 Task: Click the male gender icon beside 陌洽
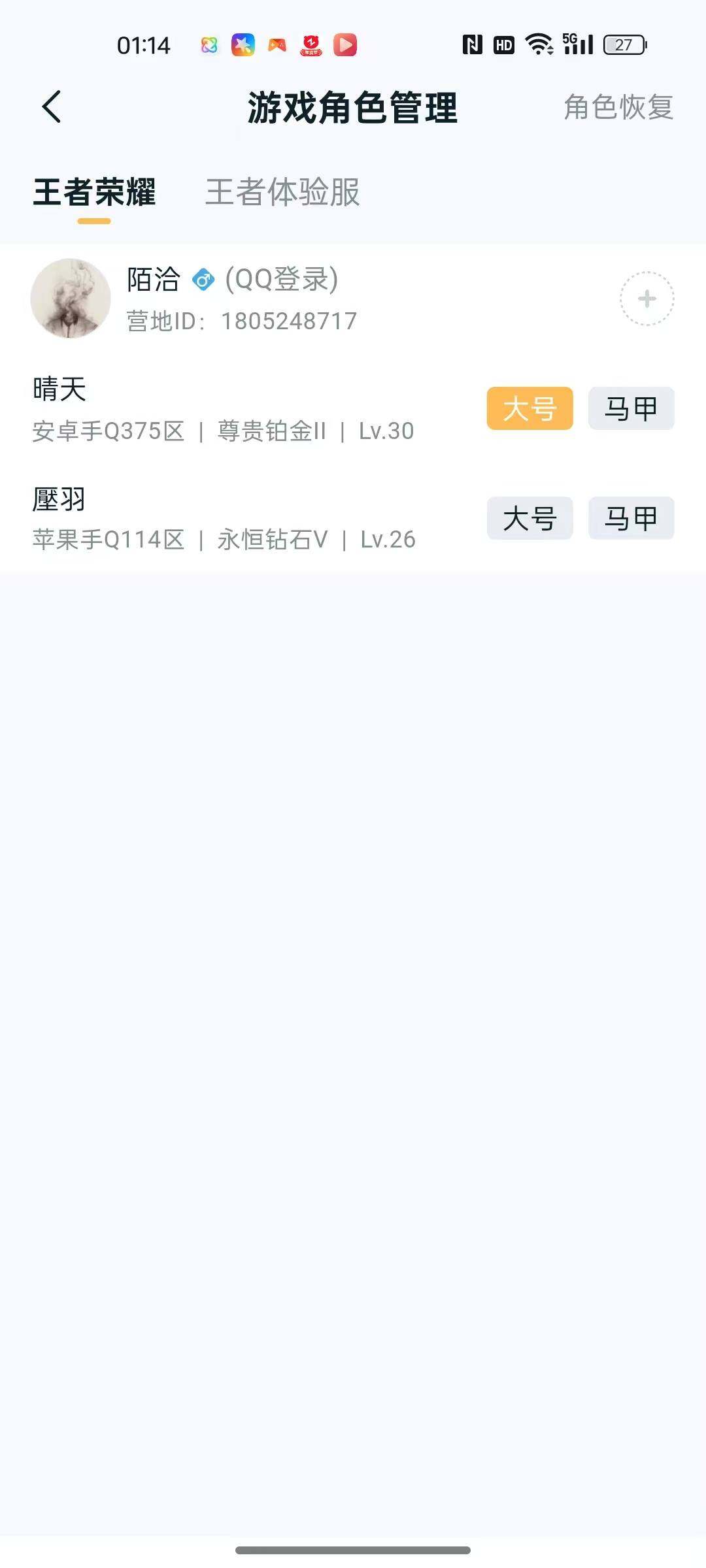point(203,280)
